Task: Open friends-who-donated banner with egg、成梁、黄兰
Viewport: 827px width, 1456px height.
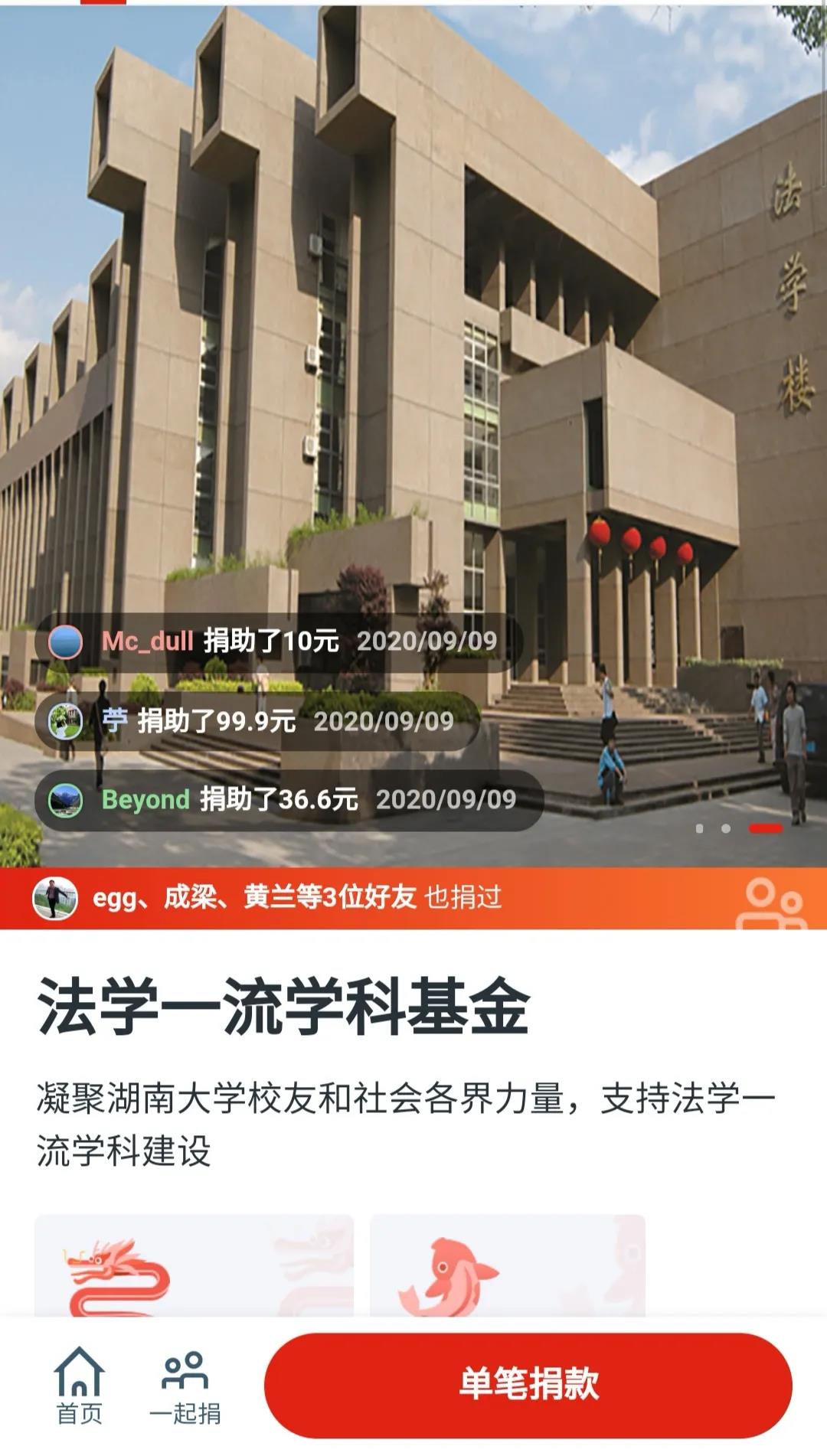Action: (x=297, y=897)
